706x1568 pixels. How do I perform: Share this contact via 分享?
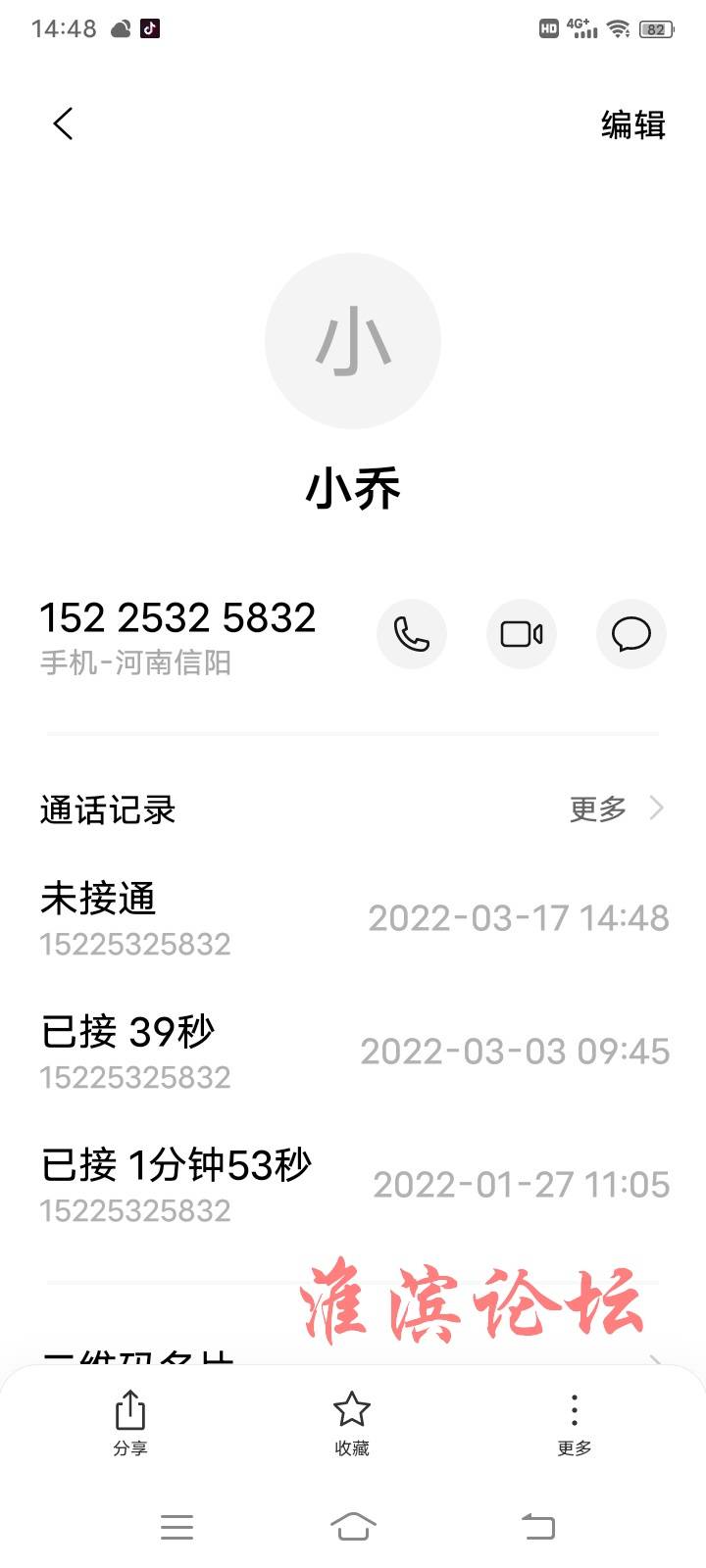click(x=129, y=1423)
